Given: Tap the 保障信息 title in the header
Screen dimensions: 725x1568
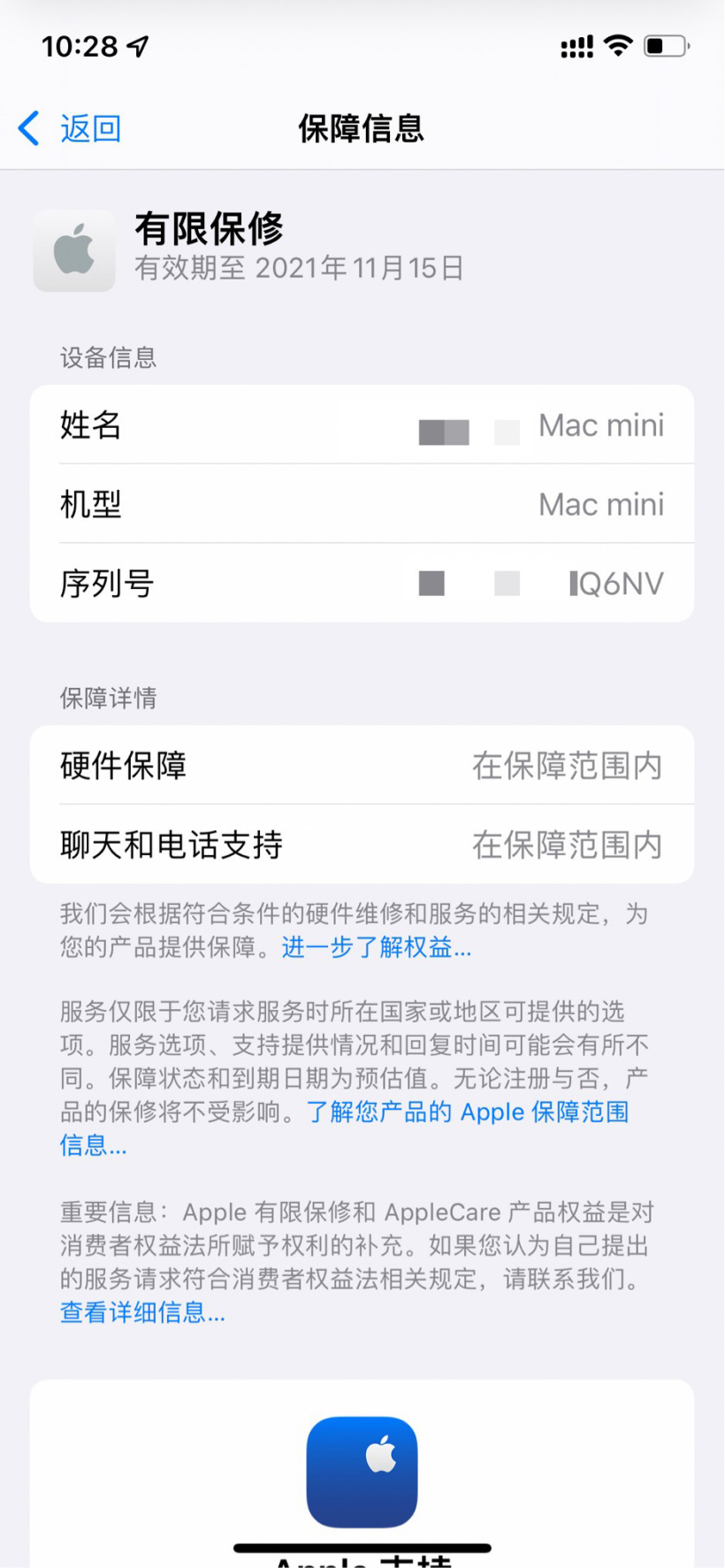Looking at the screenshot, I should click(x=362, y=129).
